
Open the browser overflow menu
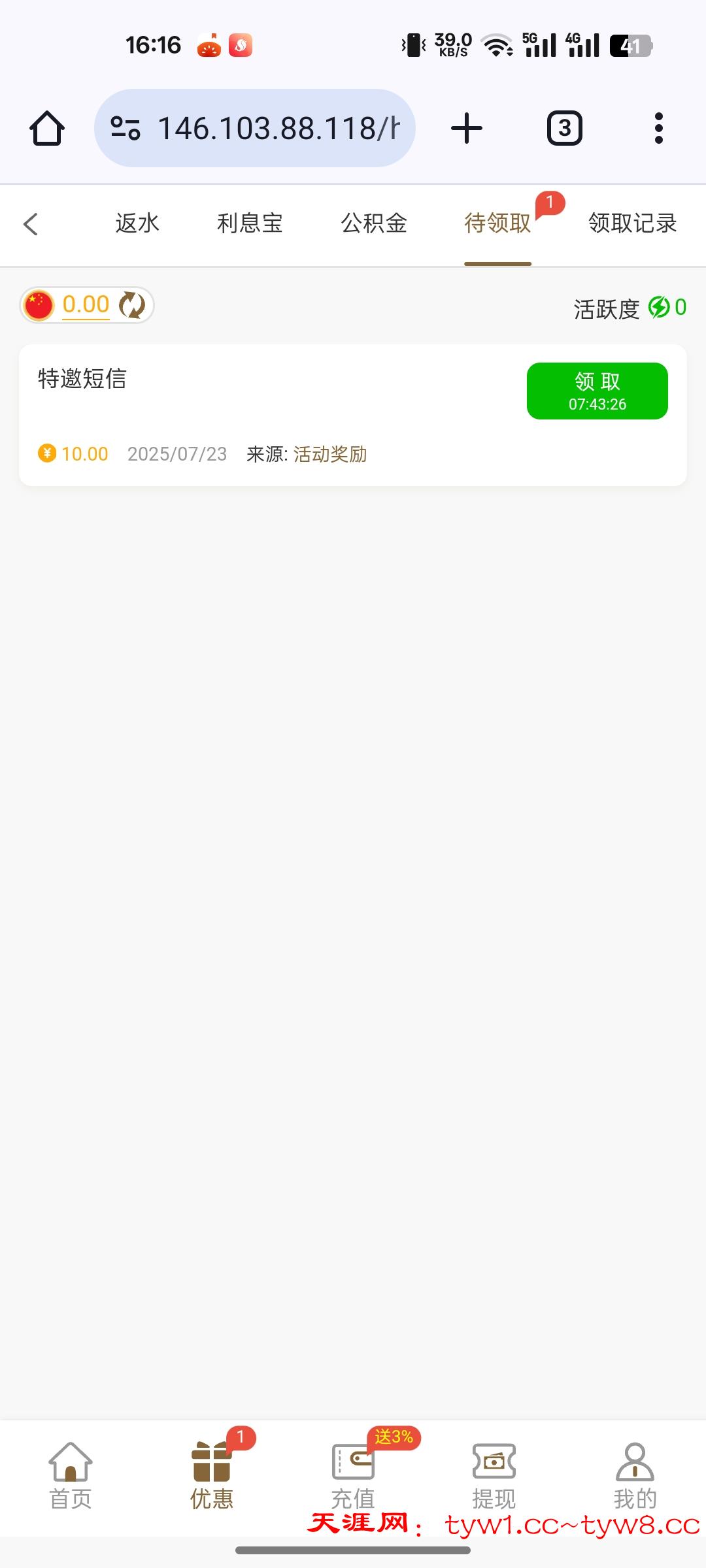(x=658, y=128)
